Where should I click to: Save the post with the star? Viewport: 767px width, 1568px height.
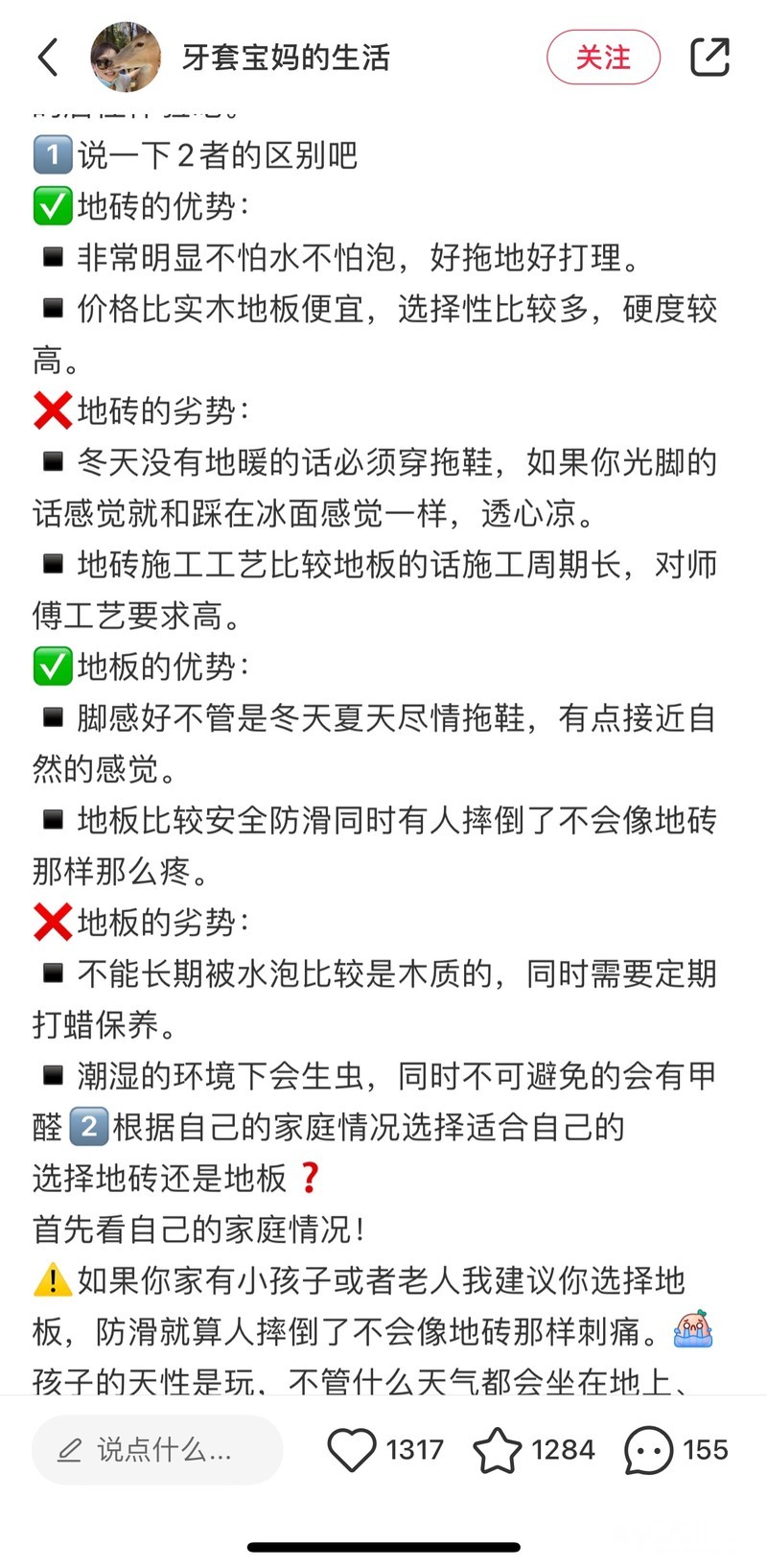(498, 1449)
